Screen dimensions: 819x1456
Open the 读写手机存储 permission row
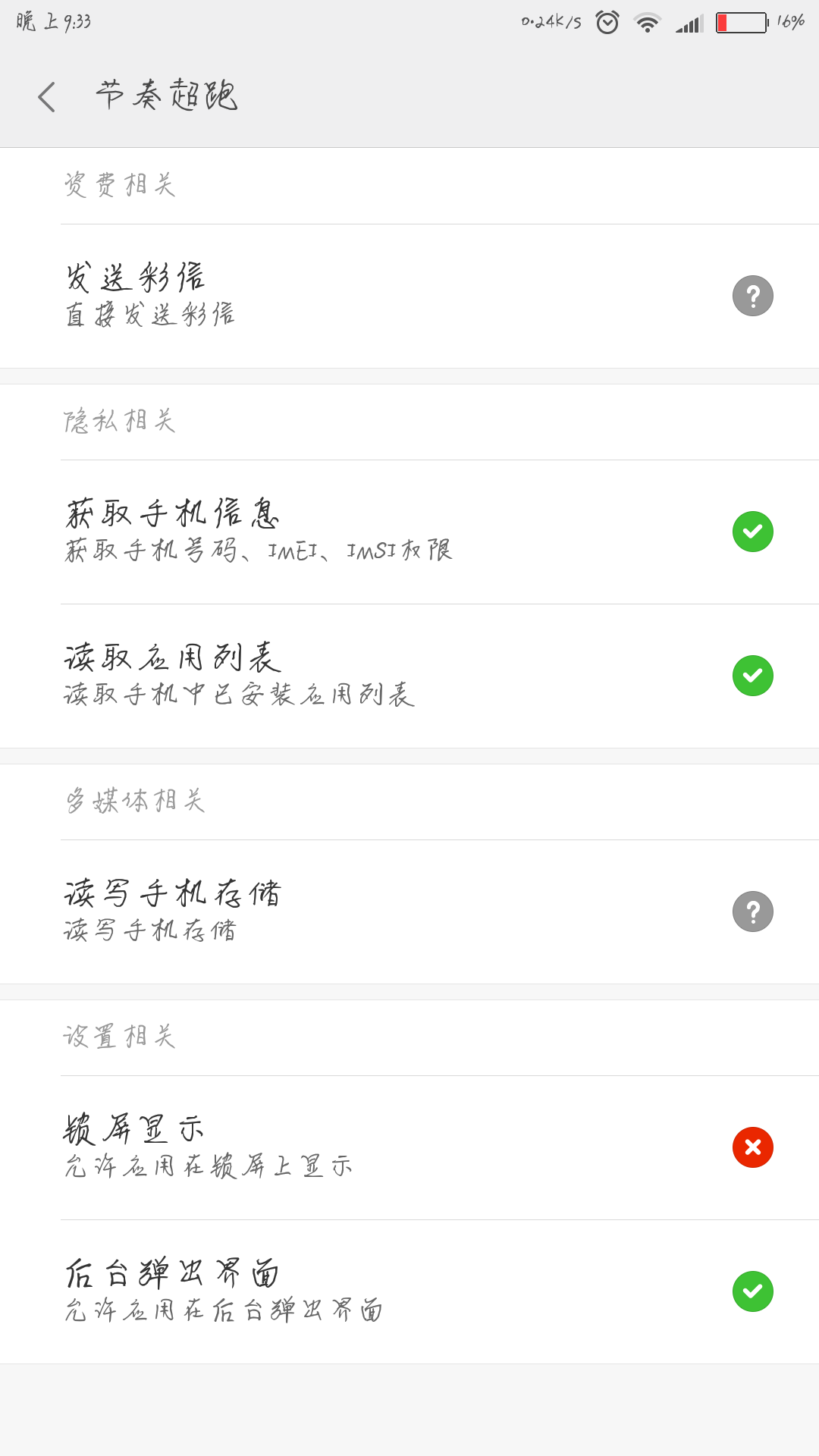(409, 912)
